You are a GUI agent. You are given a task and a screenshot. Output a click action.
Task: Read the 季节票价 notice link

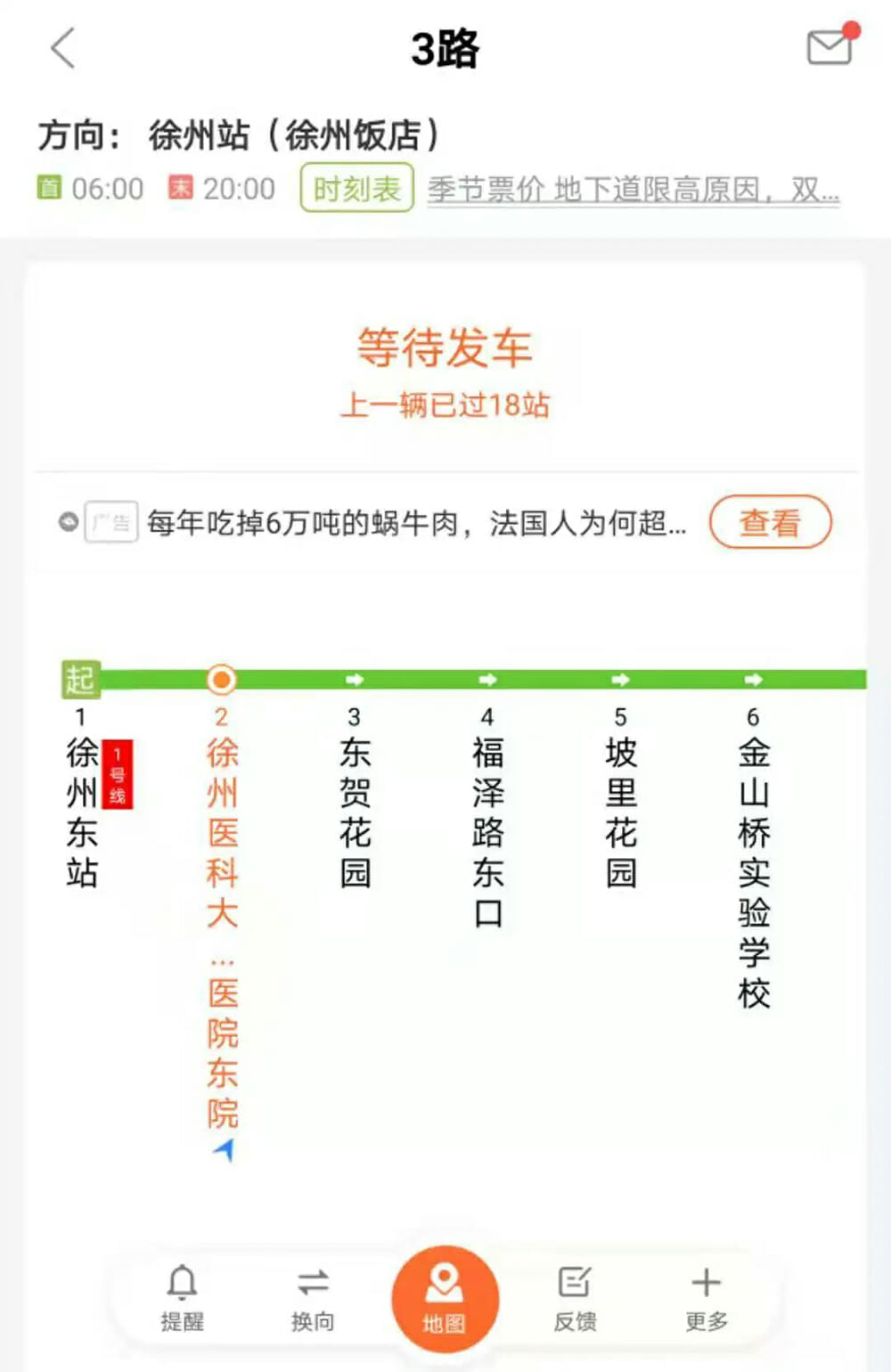(633, 189)
